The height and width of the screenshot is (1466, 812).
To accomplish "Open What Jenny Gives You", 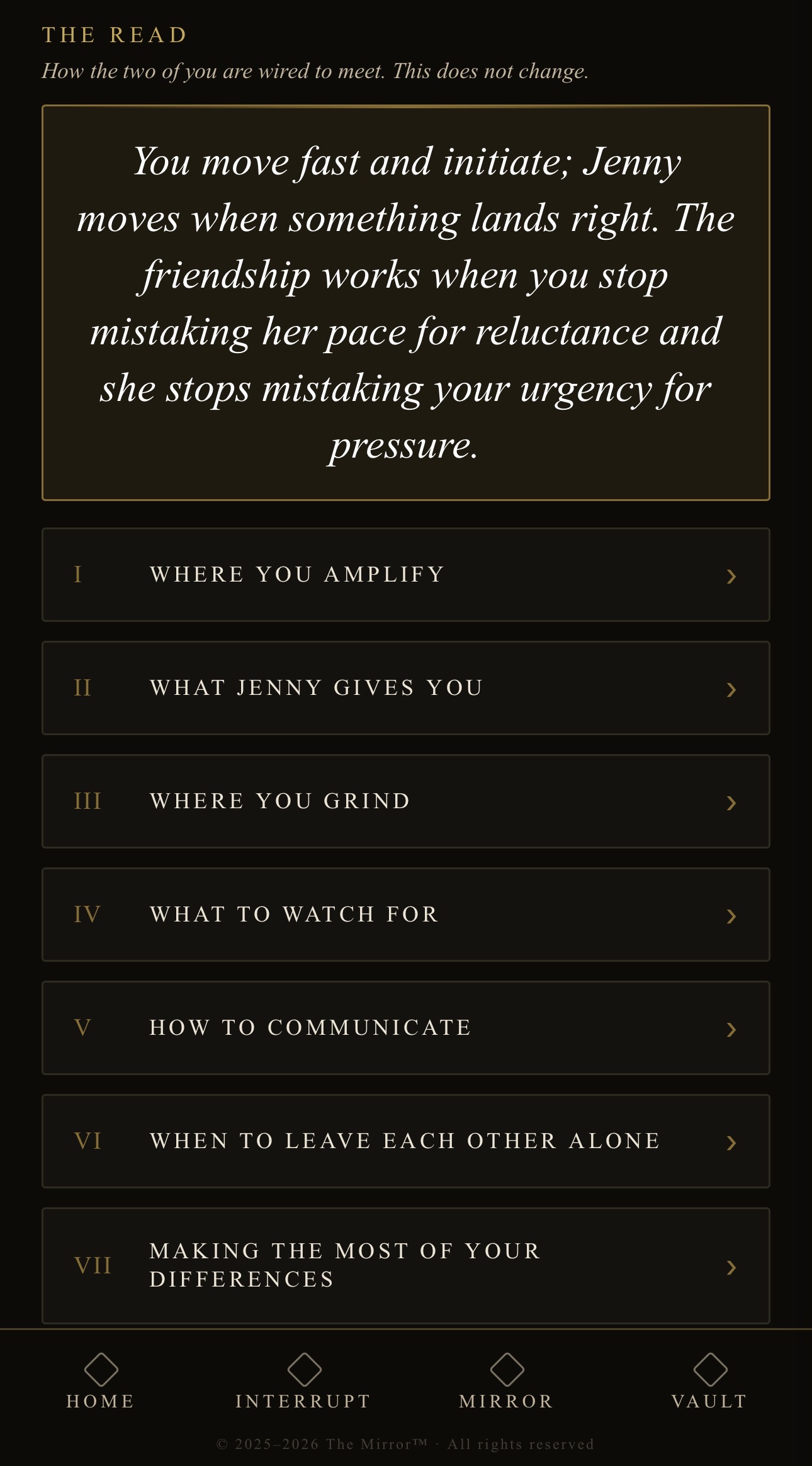I will click(406, 688).
